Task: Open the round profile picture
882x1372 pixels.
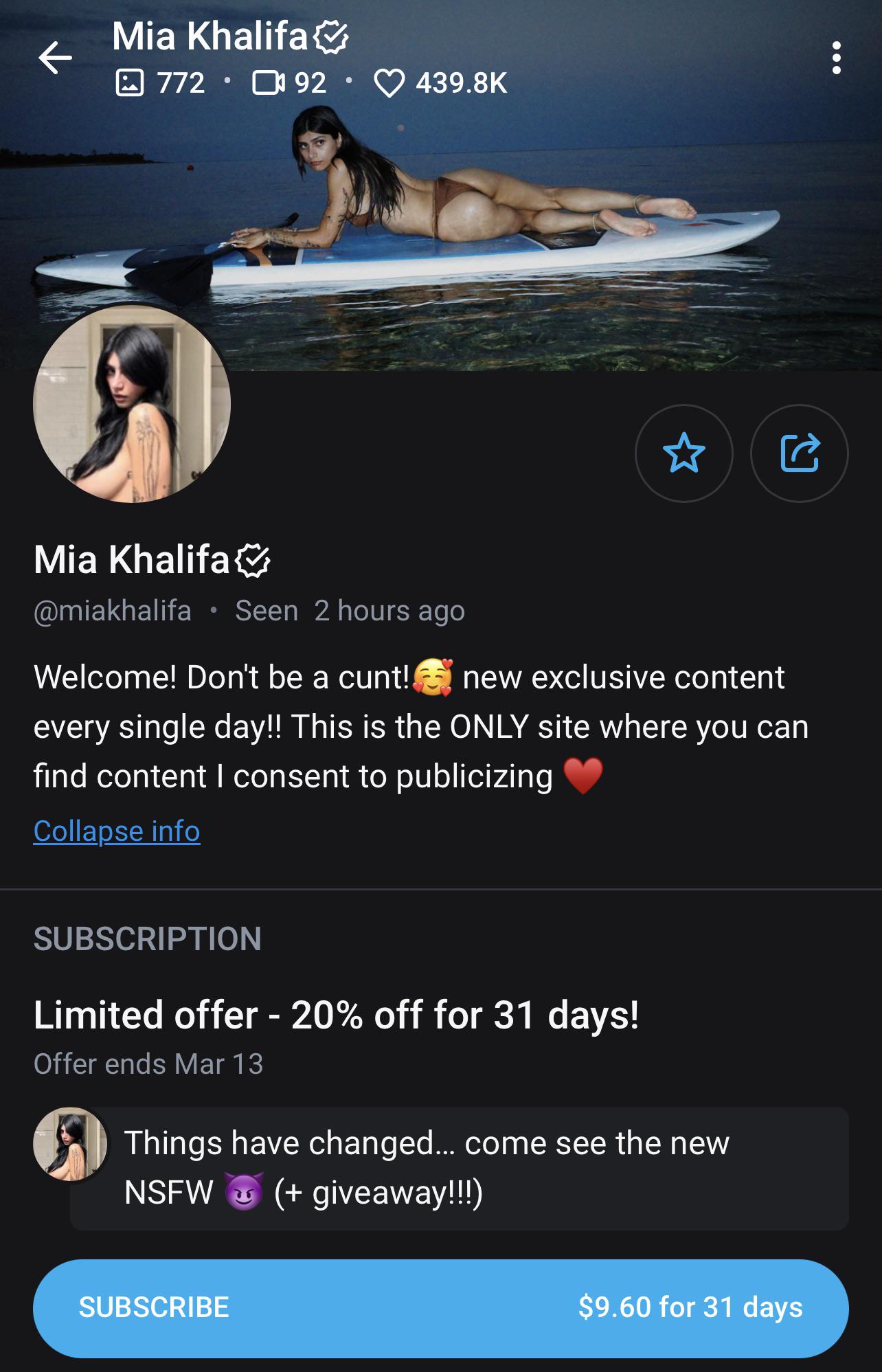Action: coord(132,404)
